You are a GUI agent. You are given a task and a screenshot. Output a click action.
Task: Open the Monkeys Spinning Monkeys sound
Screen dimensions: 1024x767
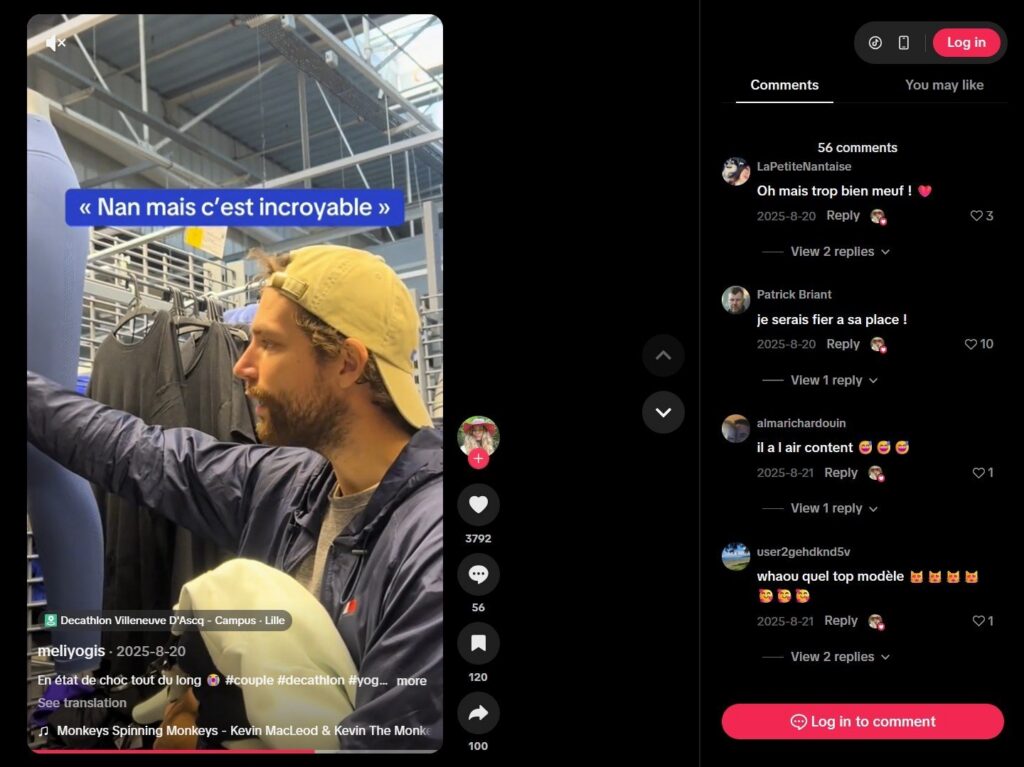[x=240, y=731]
